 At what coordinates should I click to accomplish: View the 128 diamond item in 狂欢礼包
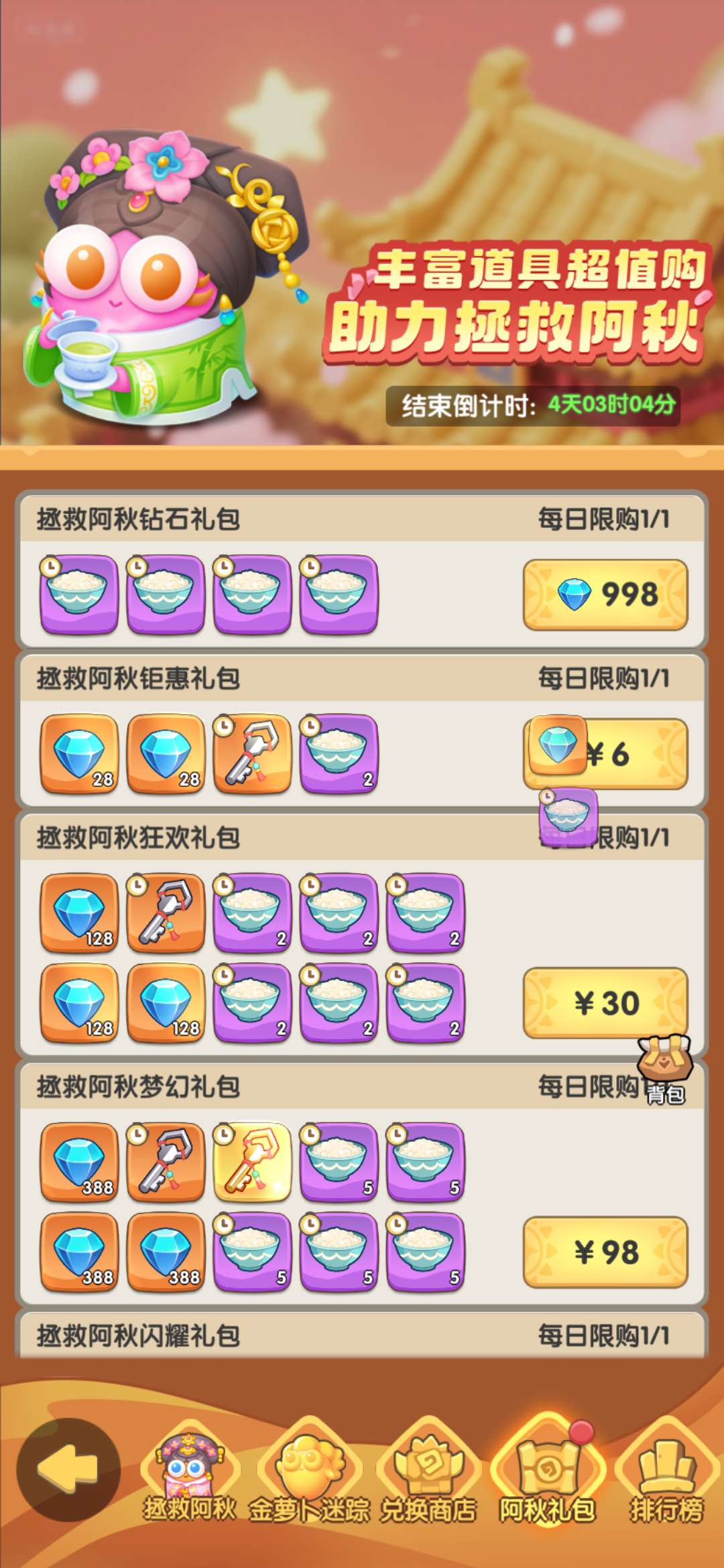click(79, 913)
